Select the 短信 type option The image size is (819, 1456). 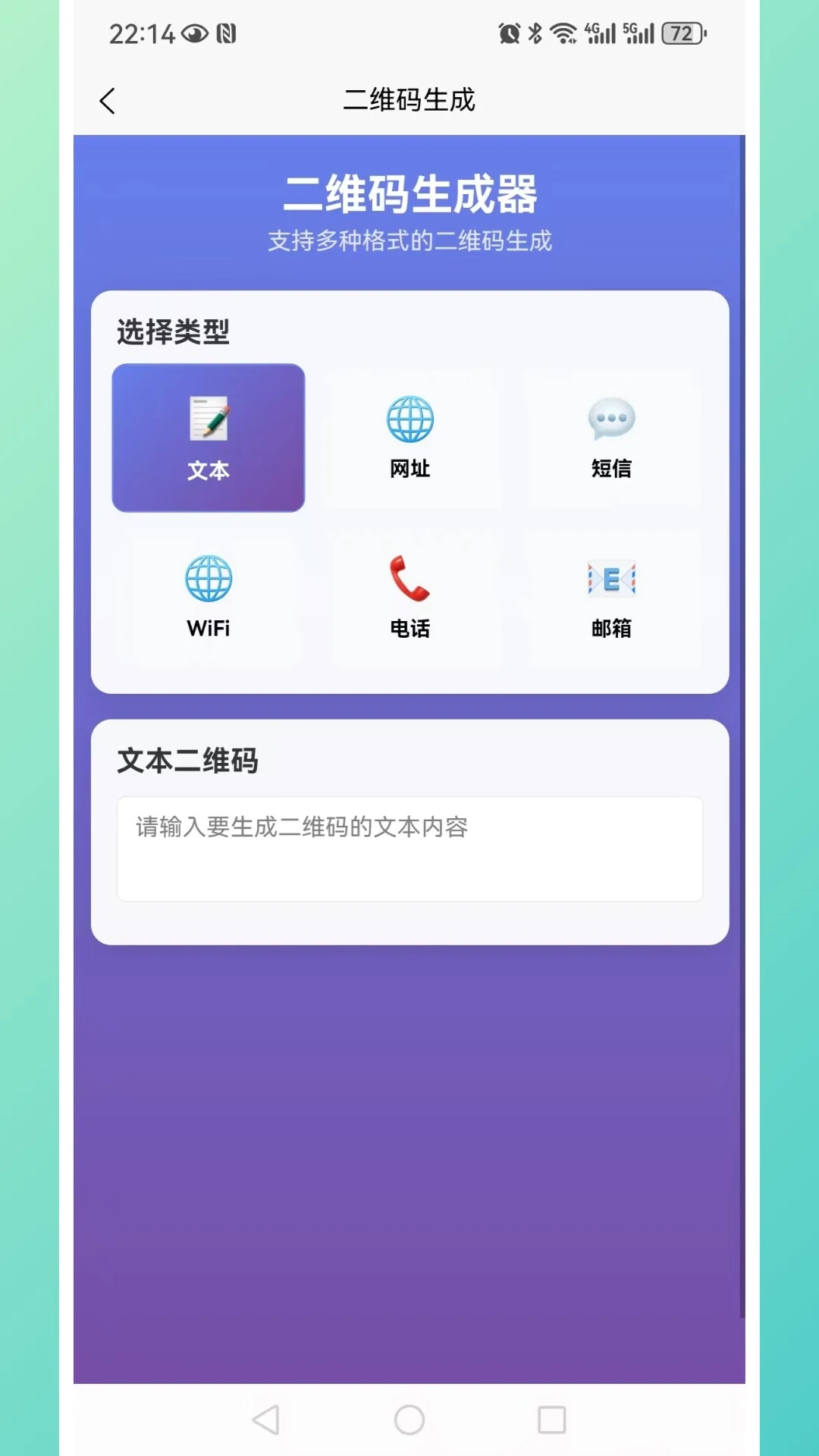point(611,438)
